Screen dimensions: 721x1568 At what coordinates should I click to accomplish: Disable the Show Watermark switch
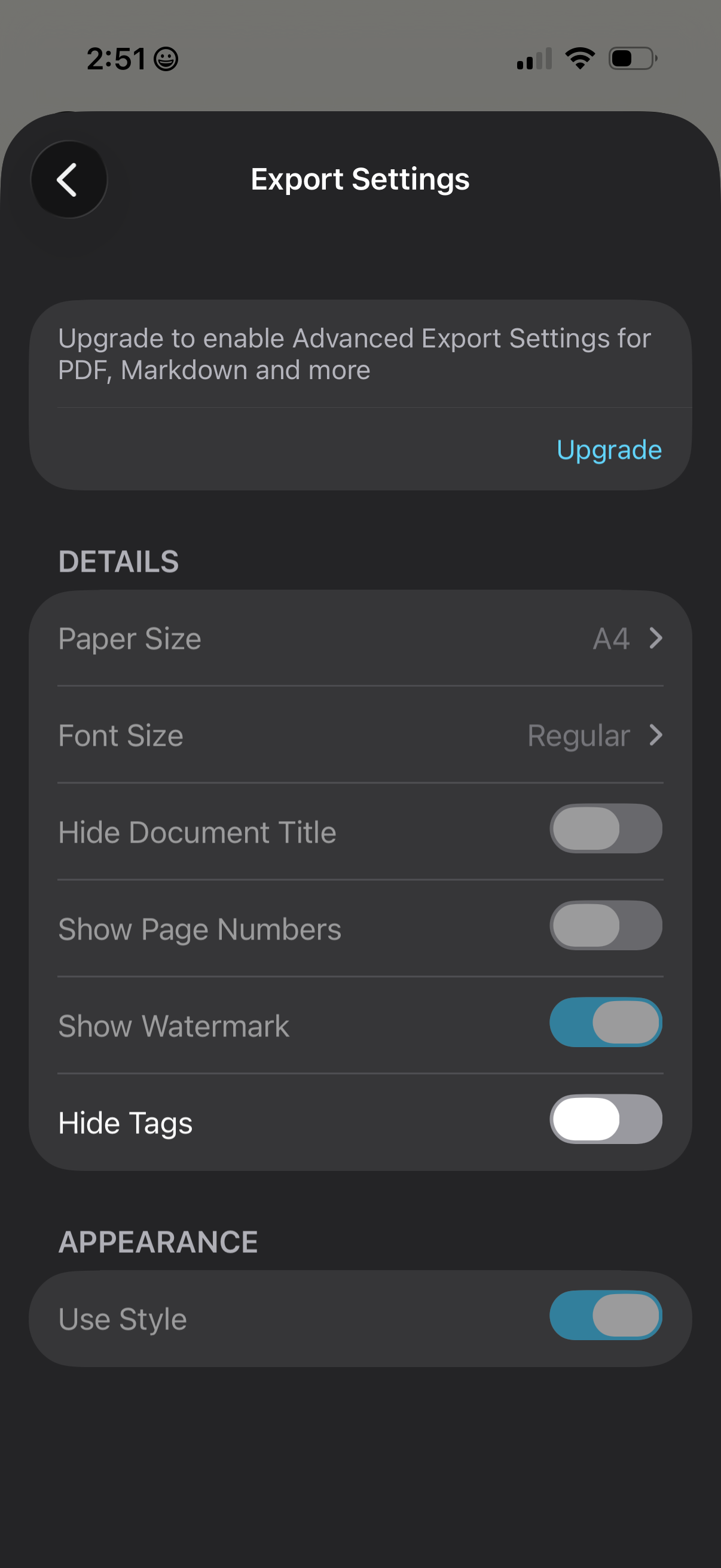click(x=606, y=1023)
